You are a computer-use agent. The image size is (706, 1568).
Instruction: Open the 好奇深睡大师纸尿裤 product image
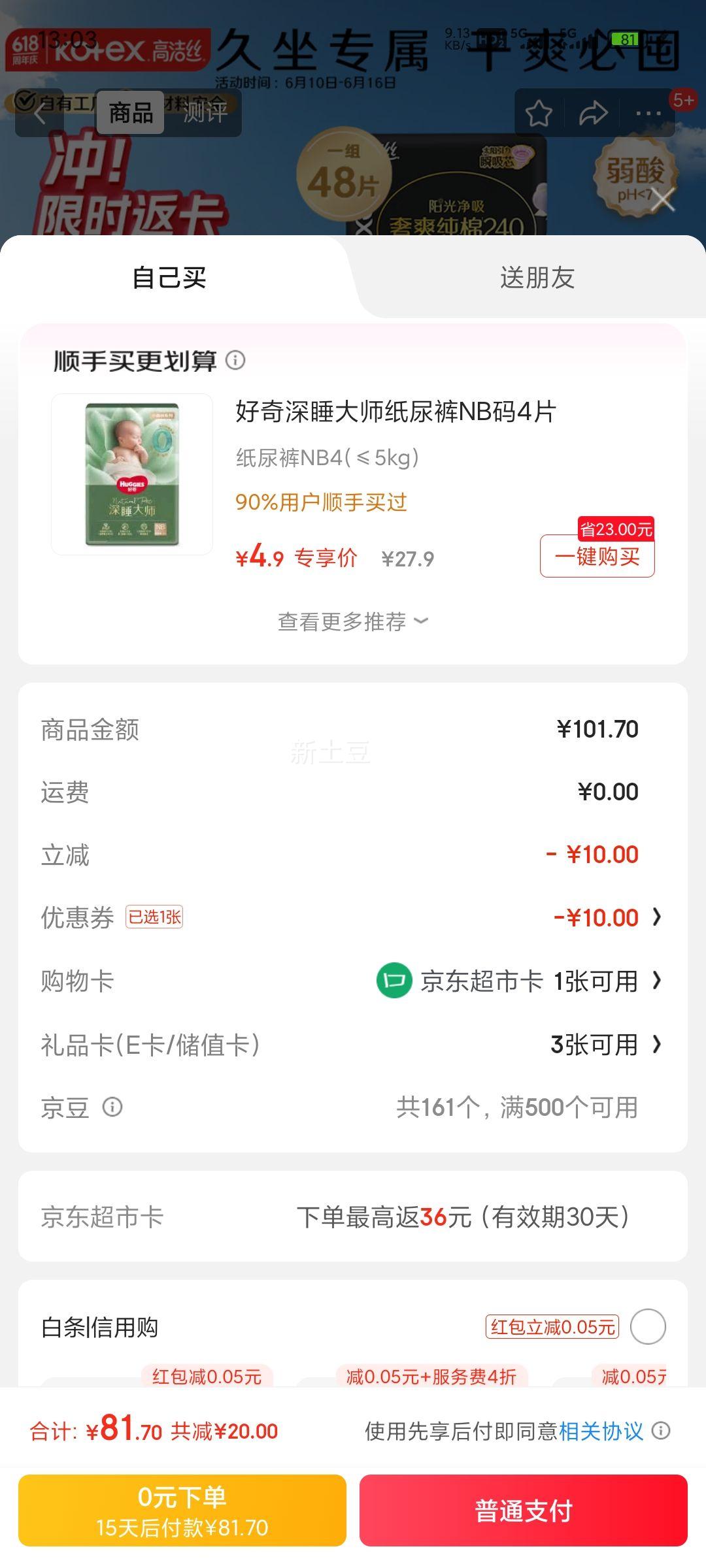132,474
